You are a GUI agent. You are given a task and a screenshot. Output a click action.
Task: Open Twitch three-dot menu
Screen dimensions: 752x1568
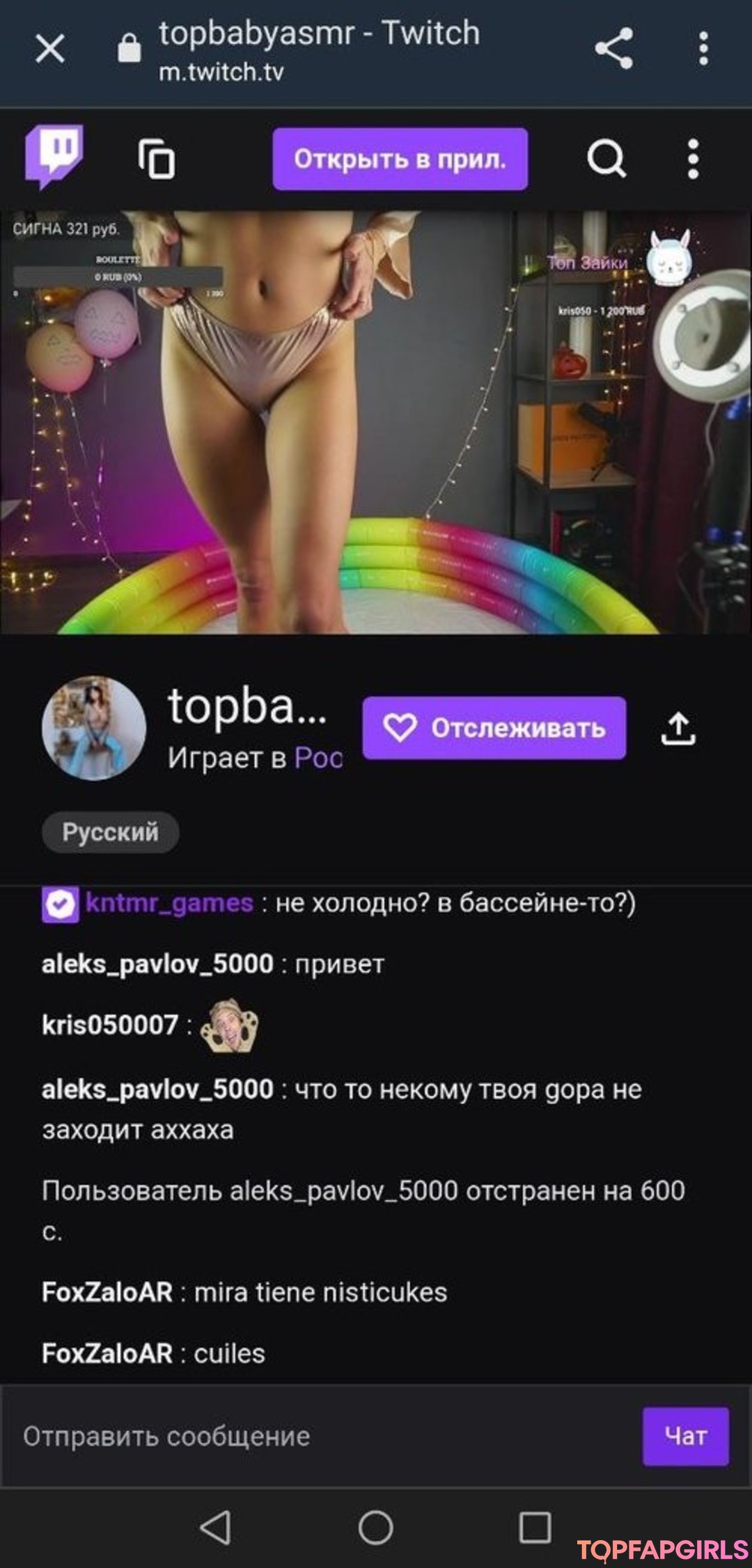[x=693, y=159]
